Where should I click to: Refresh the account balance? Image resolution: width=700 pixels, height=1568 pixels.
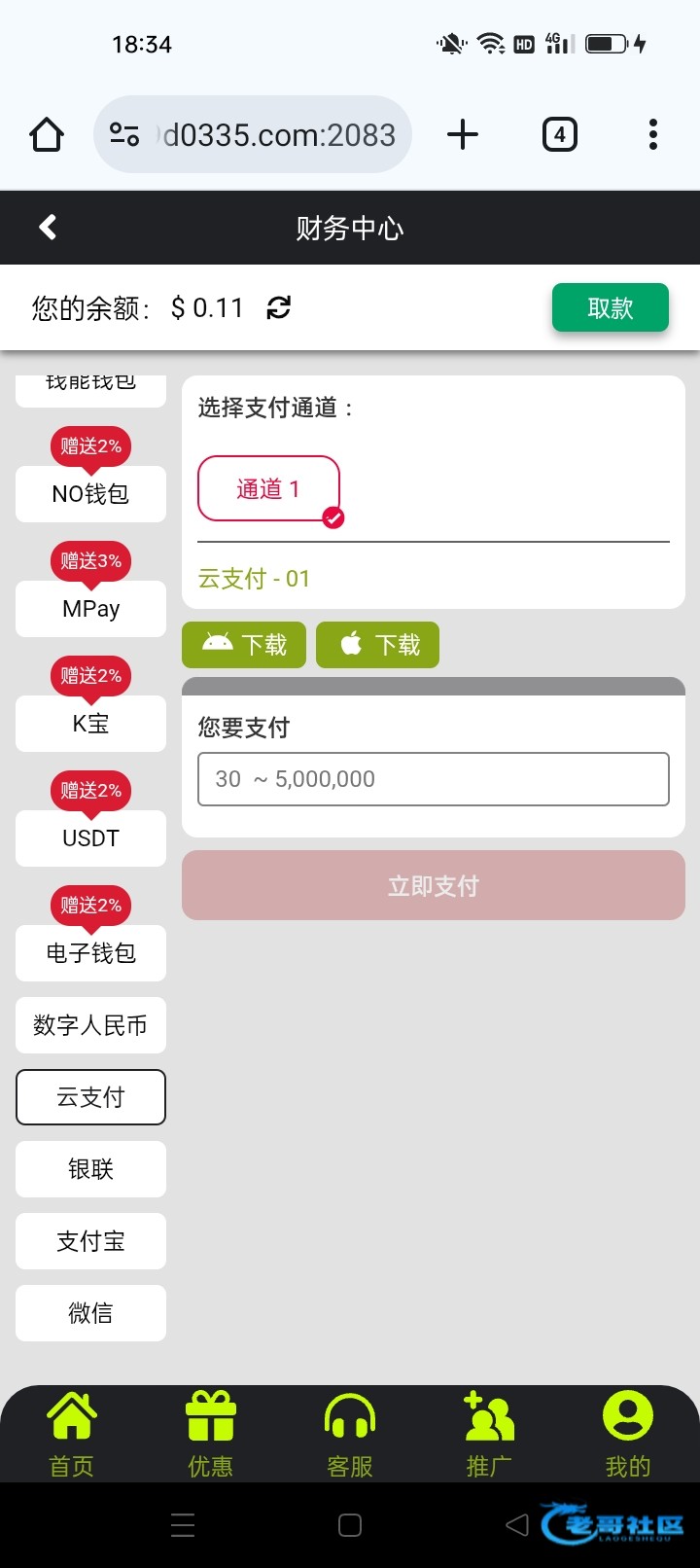[279, 308]
